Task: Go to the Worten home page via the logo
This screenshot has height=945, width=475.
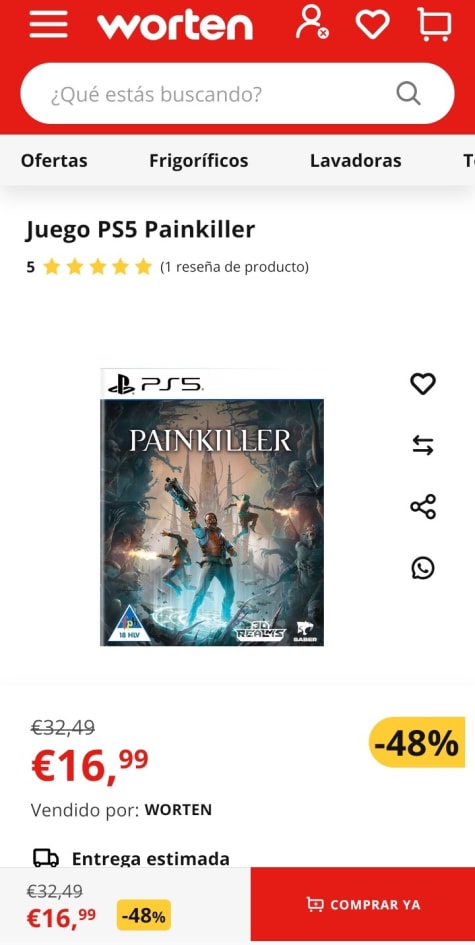Action: click(x=175, y=26)
